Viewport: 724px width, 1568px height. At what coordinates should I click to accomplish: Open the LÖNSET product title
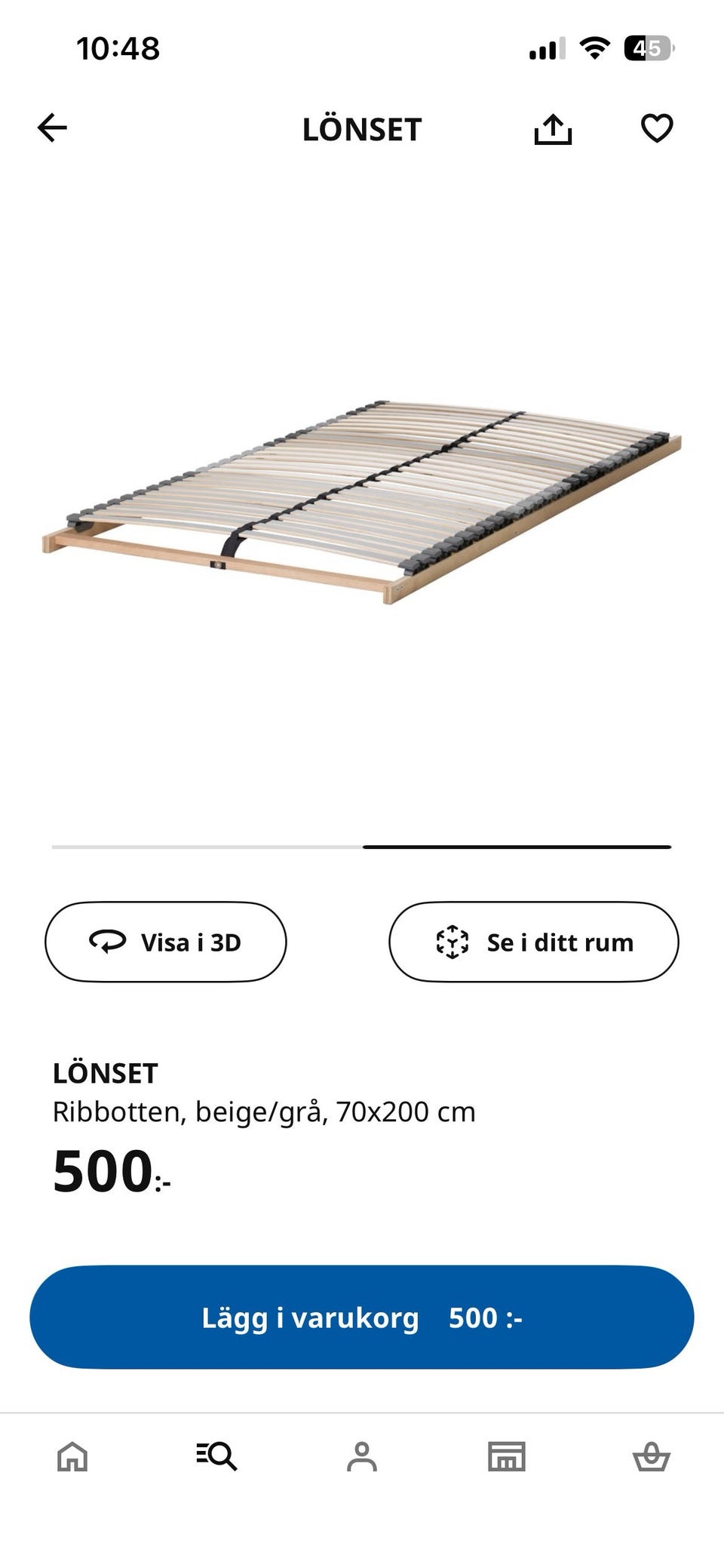106,1072
